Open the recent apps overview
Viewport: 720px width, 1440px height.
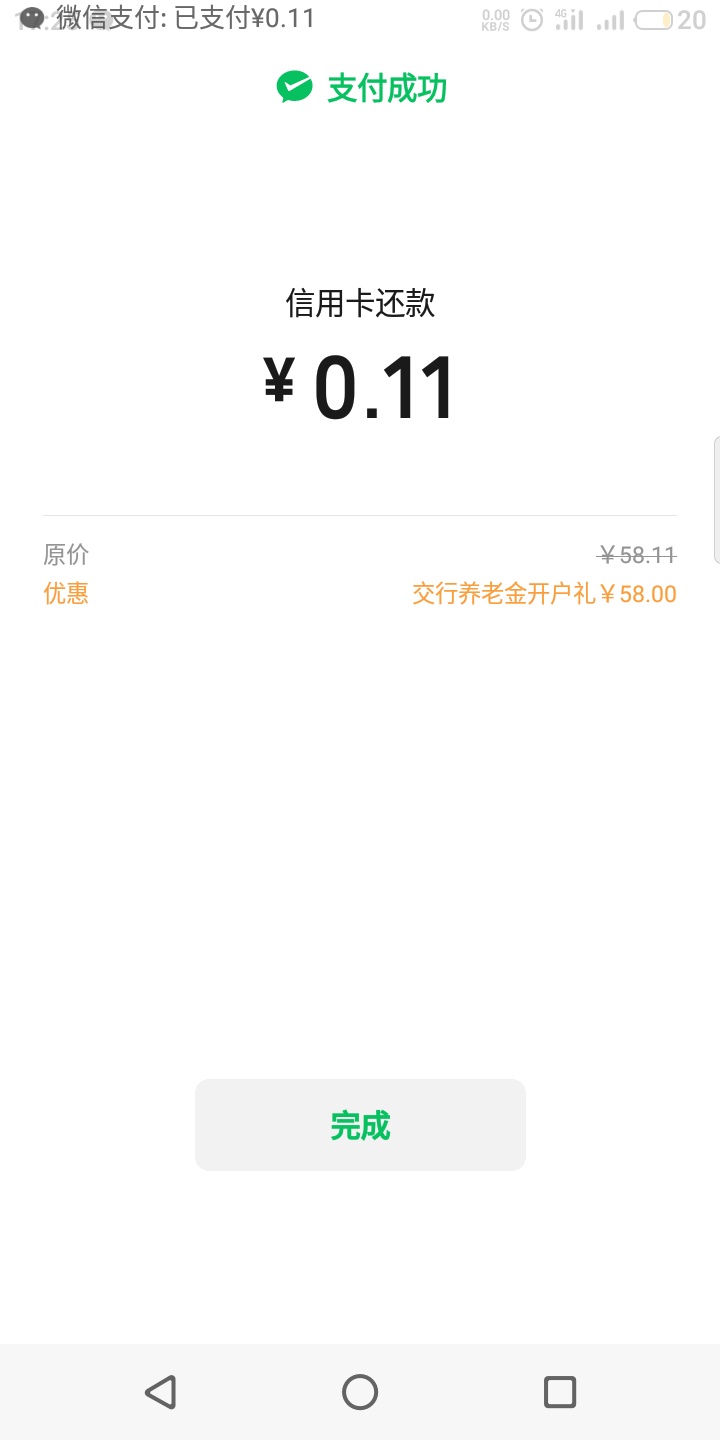(x=560, y=1392)
